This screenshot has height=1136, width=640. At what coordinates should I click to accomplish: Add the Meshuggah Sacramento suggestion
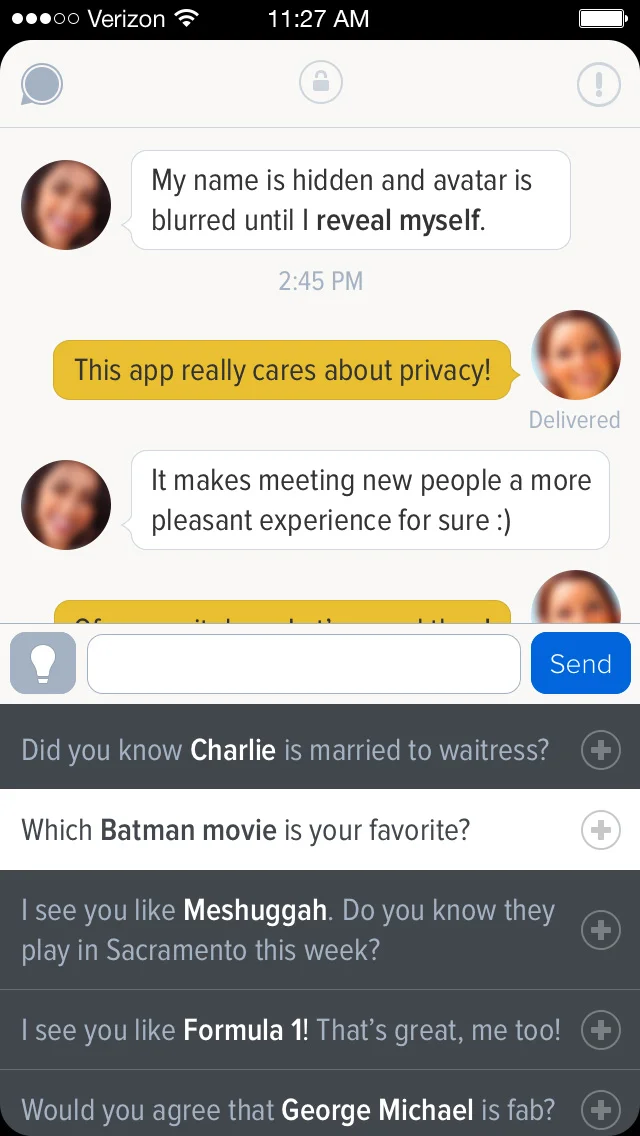coord(601,930)
